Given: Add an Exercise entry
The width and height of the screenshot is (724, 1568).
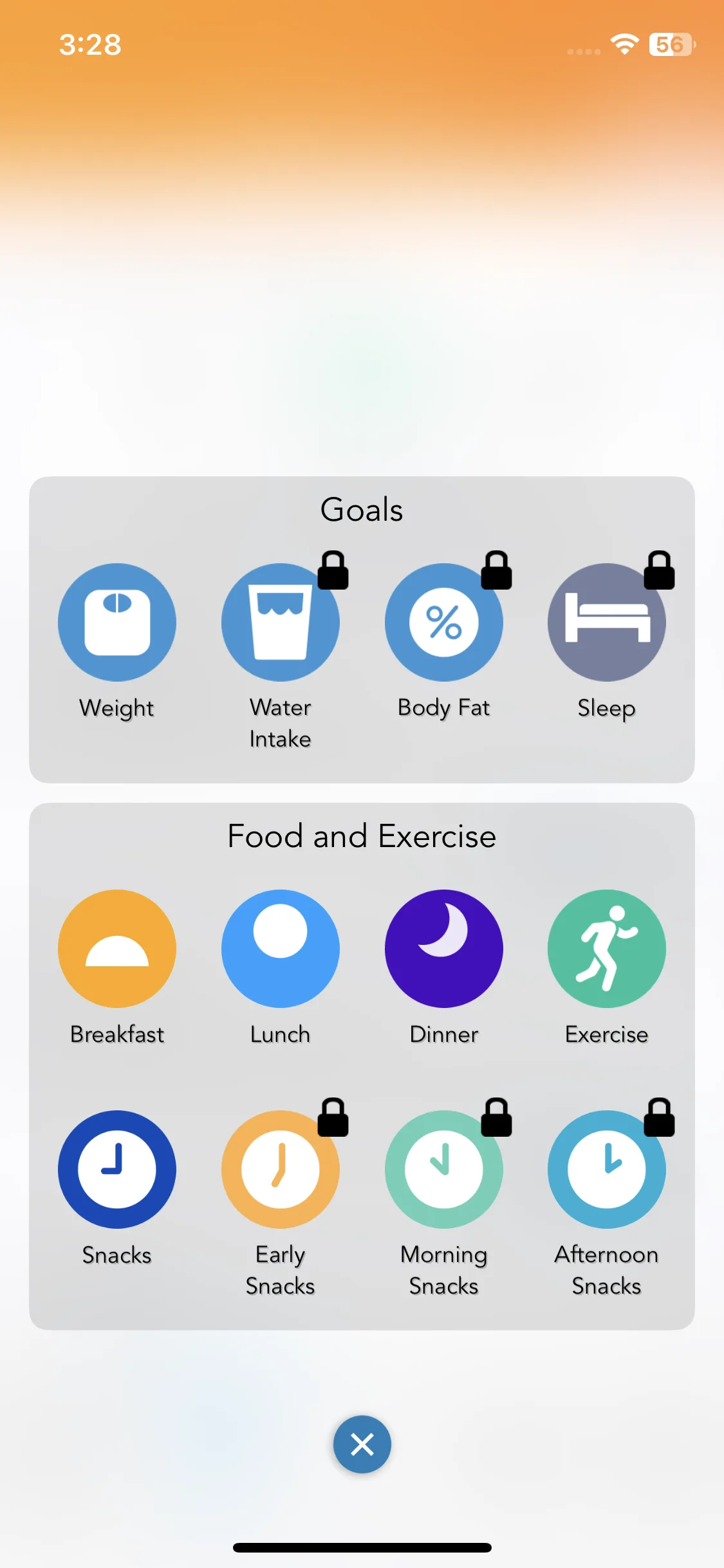Looking at the screenshot, I should coord(606,949).
